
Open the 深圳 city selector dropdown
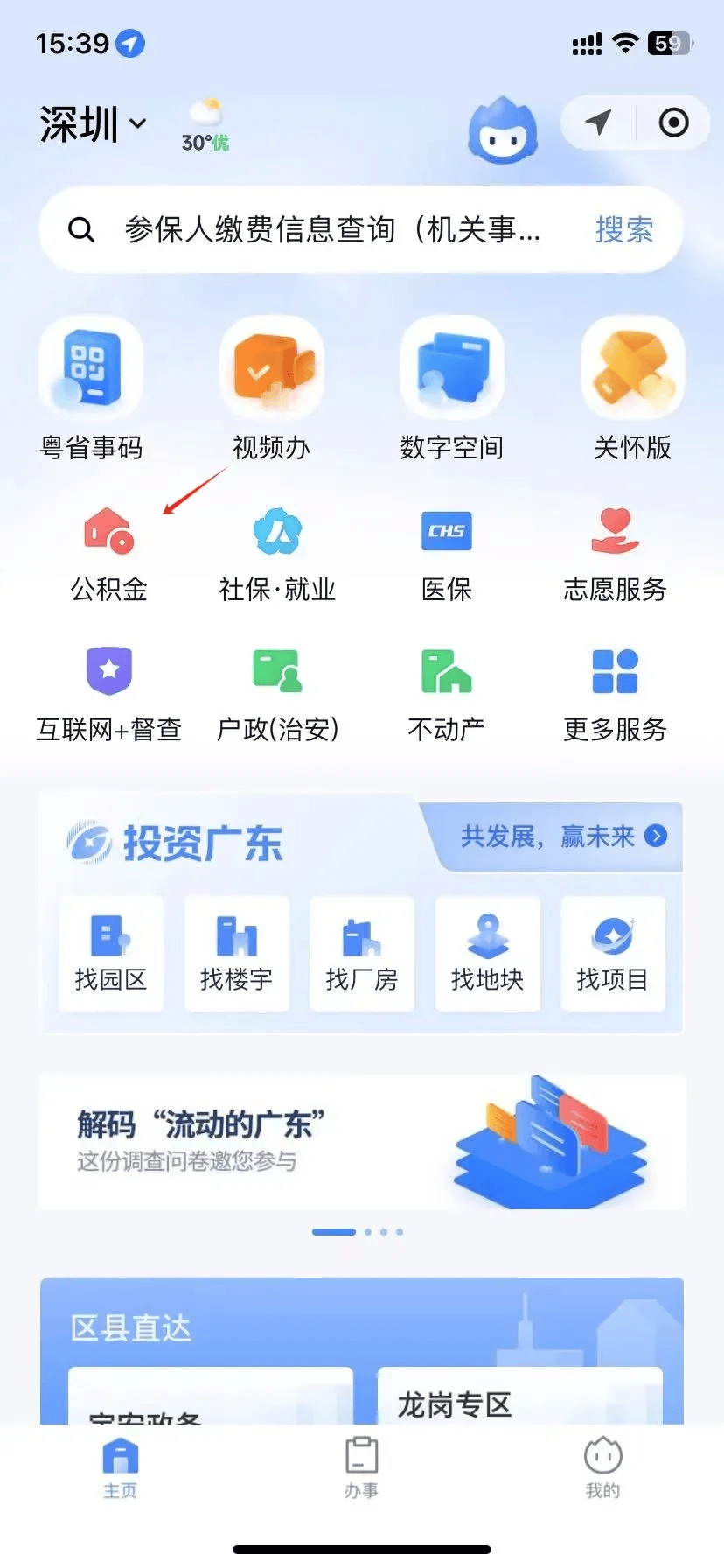coord(93,124)
